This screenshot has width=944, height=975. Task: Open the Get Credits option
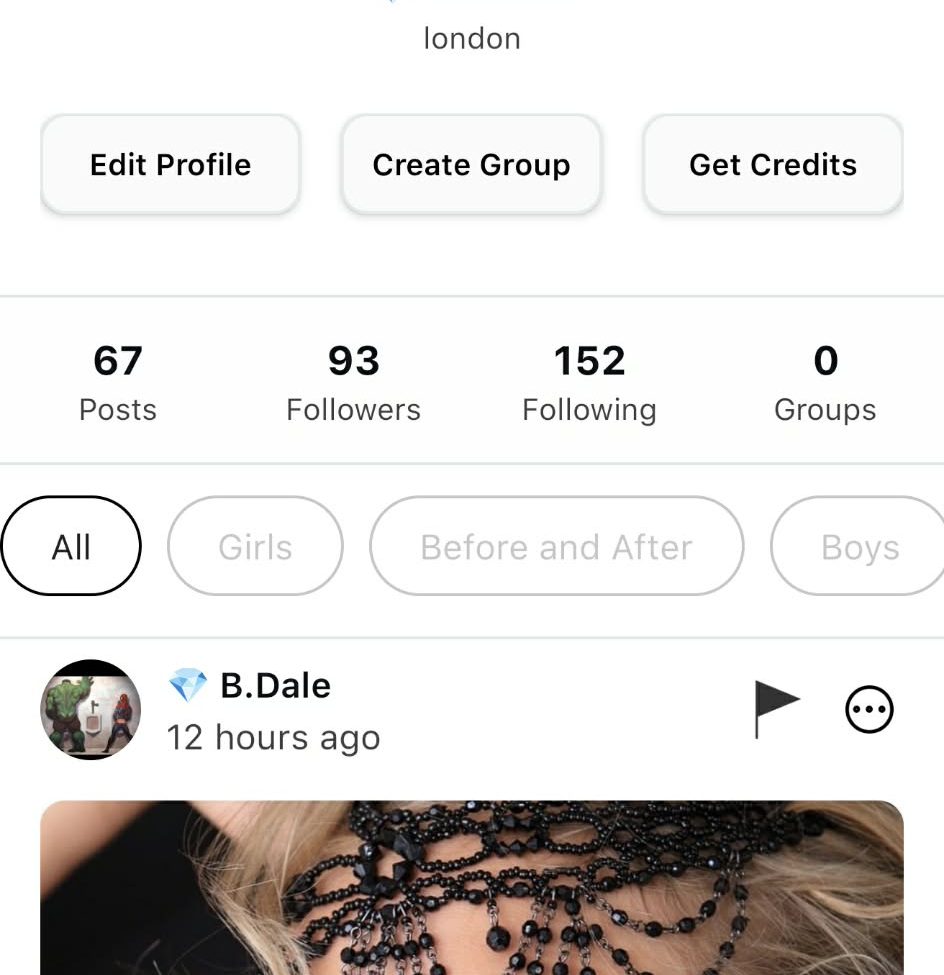(x=772, y=165)
